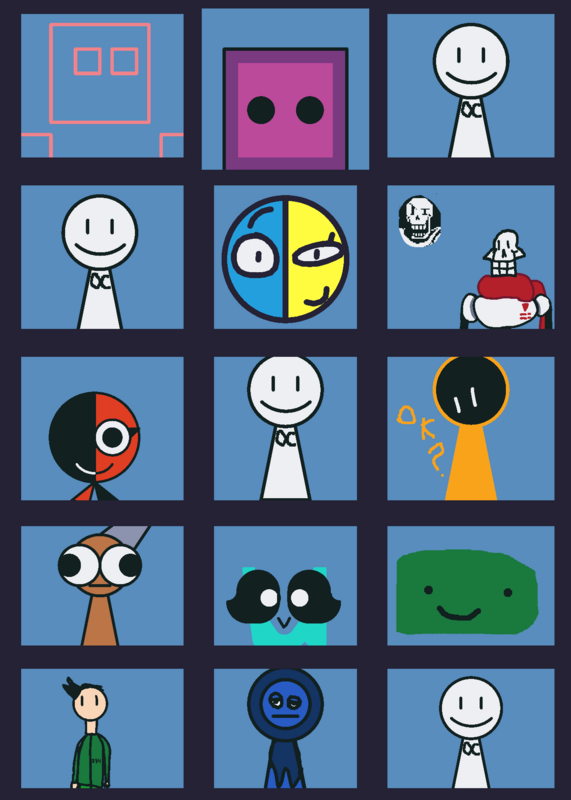
Task: Open the green tracksuit person tile
Action: click(x=102, y=729)
